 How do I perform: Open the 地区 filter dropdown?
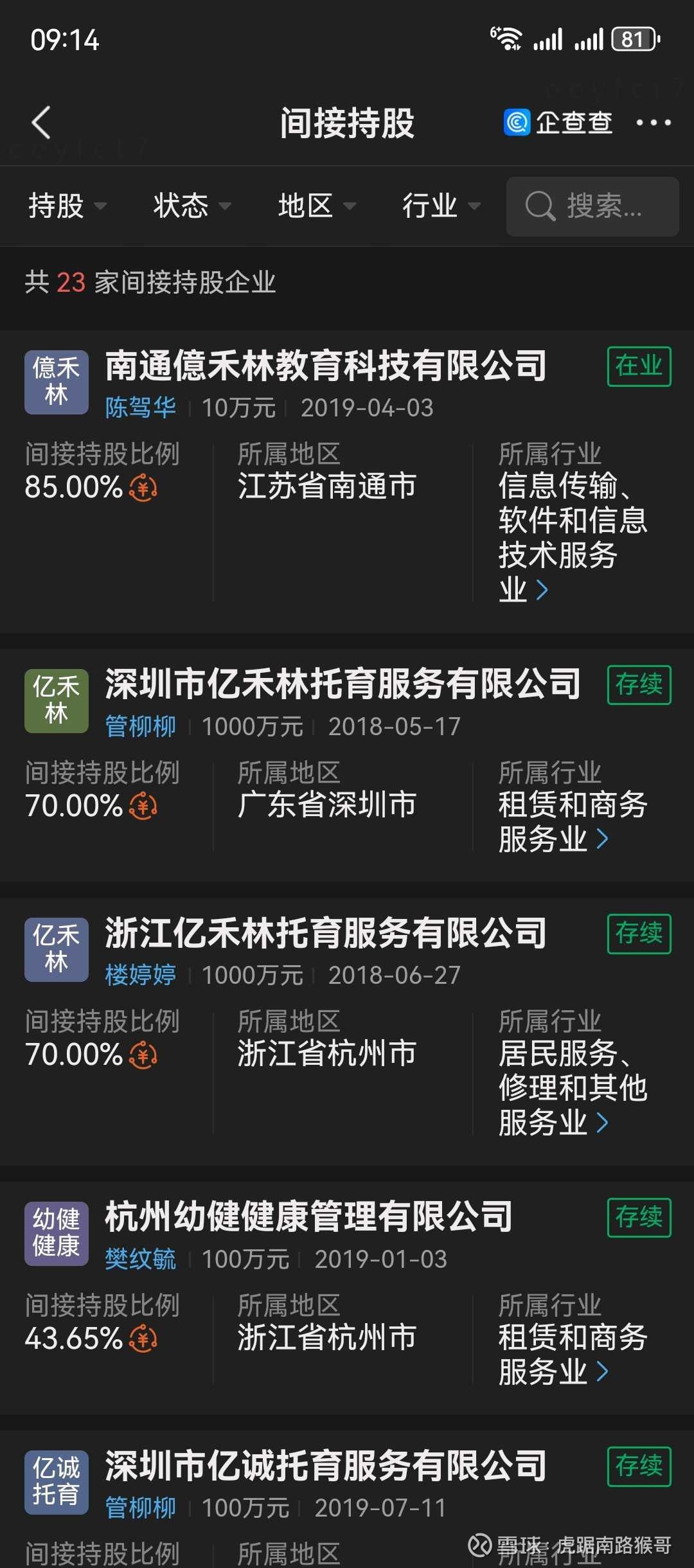click(x=316, y=206)
